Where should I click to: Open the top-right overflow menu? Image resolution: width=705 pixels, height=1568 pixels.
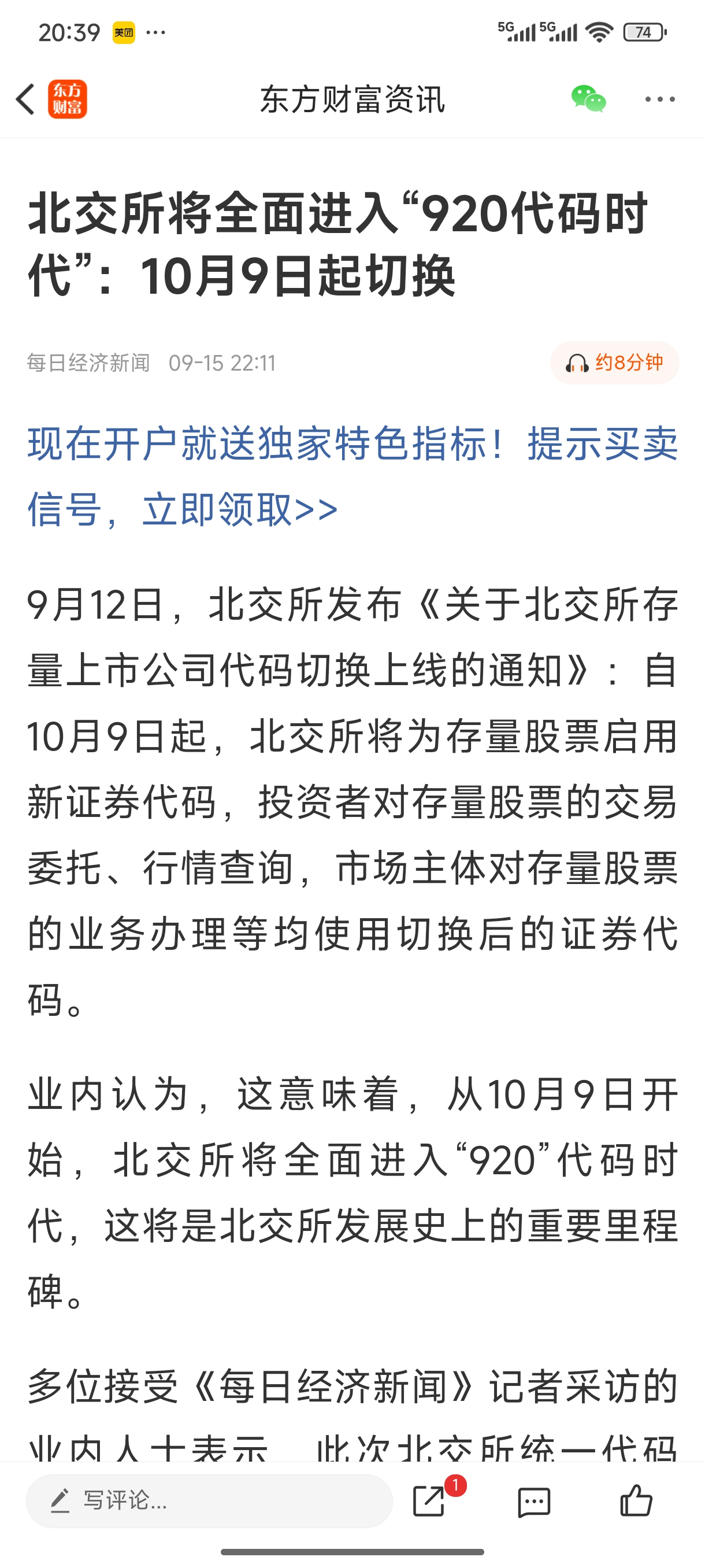(x=660, y=99)
